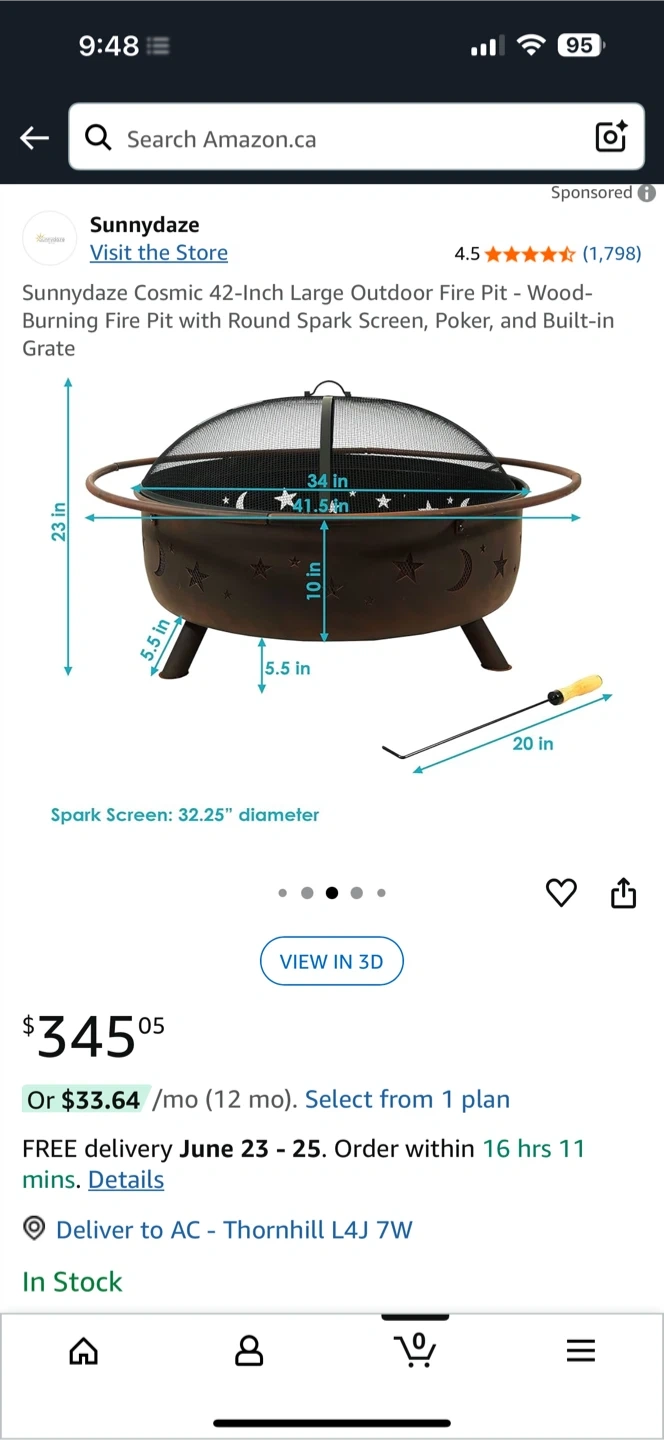Open the 1,798 customer ratings
The image size is (664, 1440).
611,254
